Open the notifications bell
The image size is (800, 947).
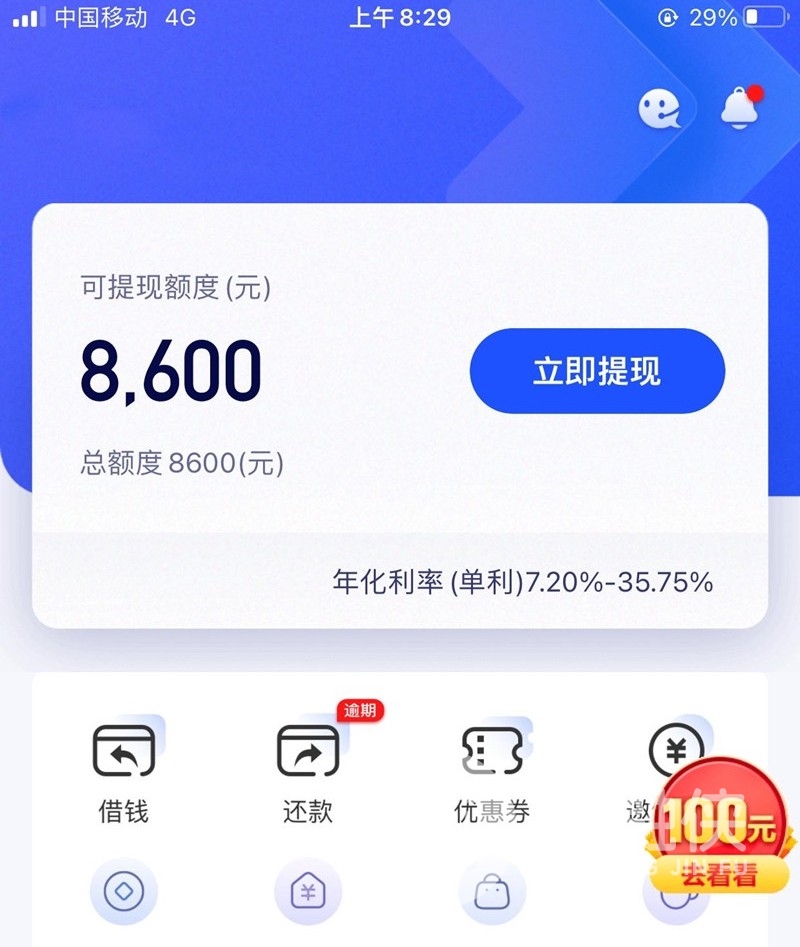(x=739, y=108)
